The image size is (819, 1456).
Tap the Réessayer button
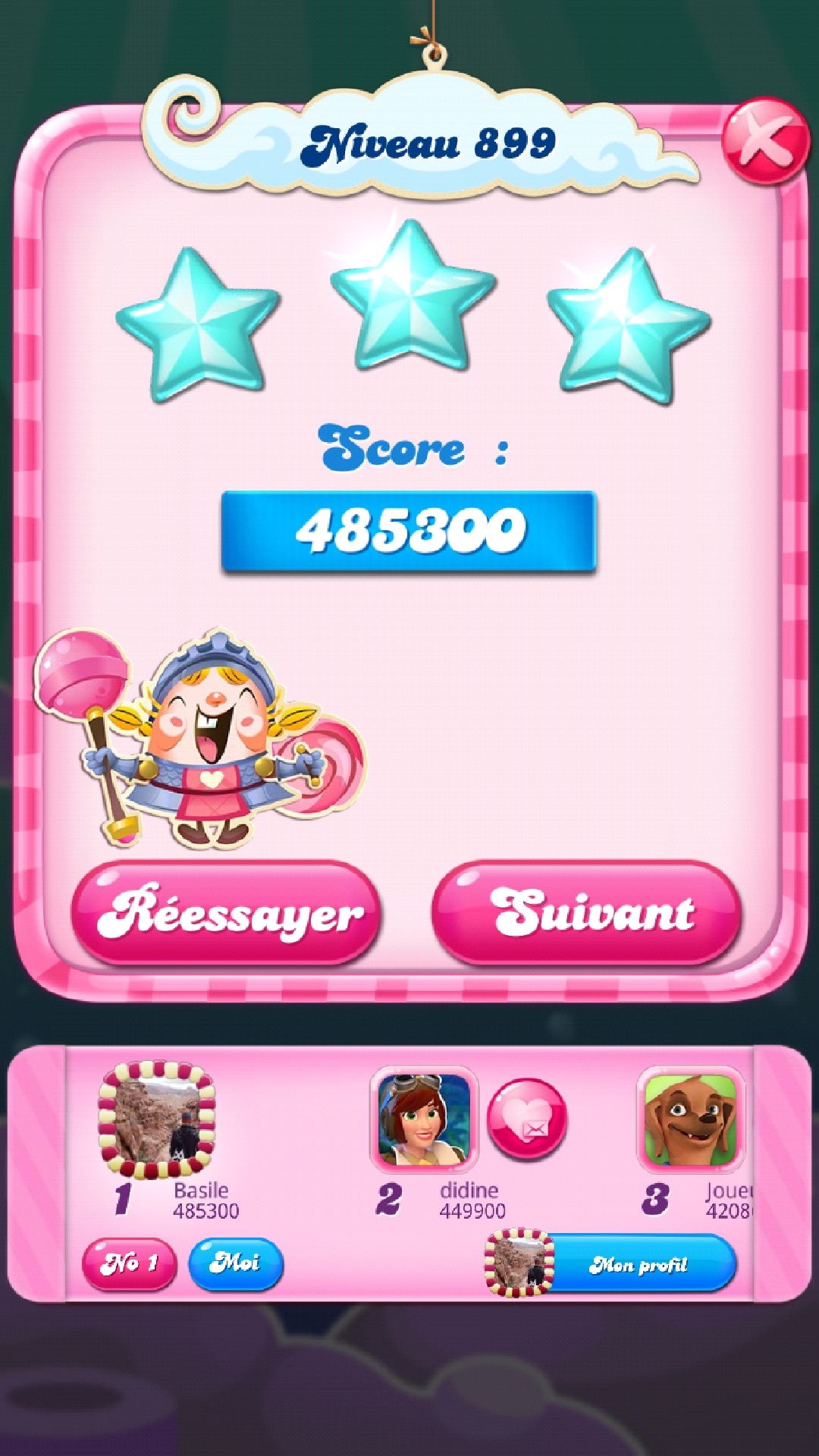[226, 913]
